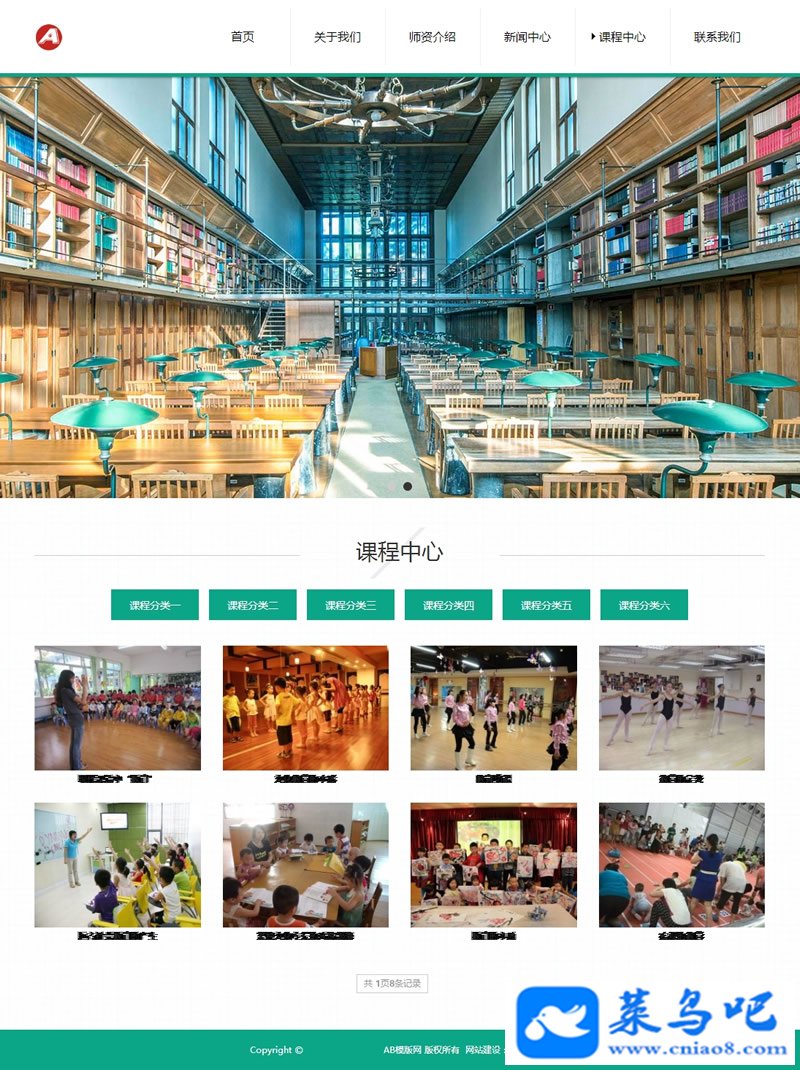Go to the 首页 home page
This screenshot has width=800, height=1070.
click(242, 37)
